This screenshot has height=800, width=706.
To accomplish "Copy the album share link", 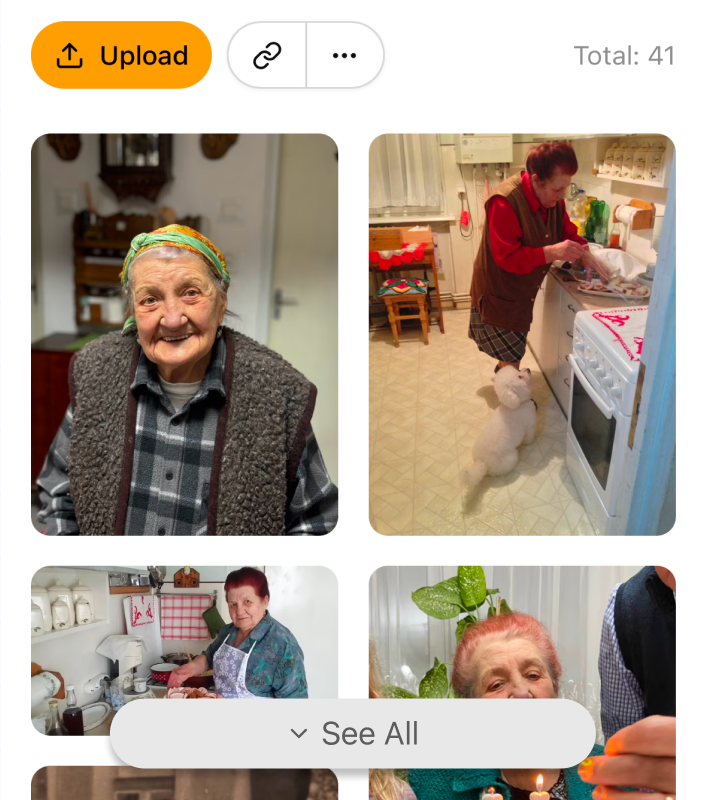I will (x=267, y=55).
